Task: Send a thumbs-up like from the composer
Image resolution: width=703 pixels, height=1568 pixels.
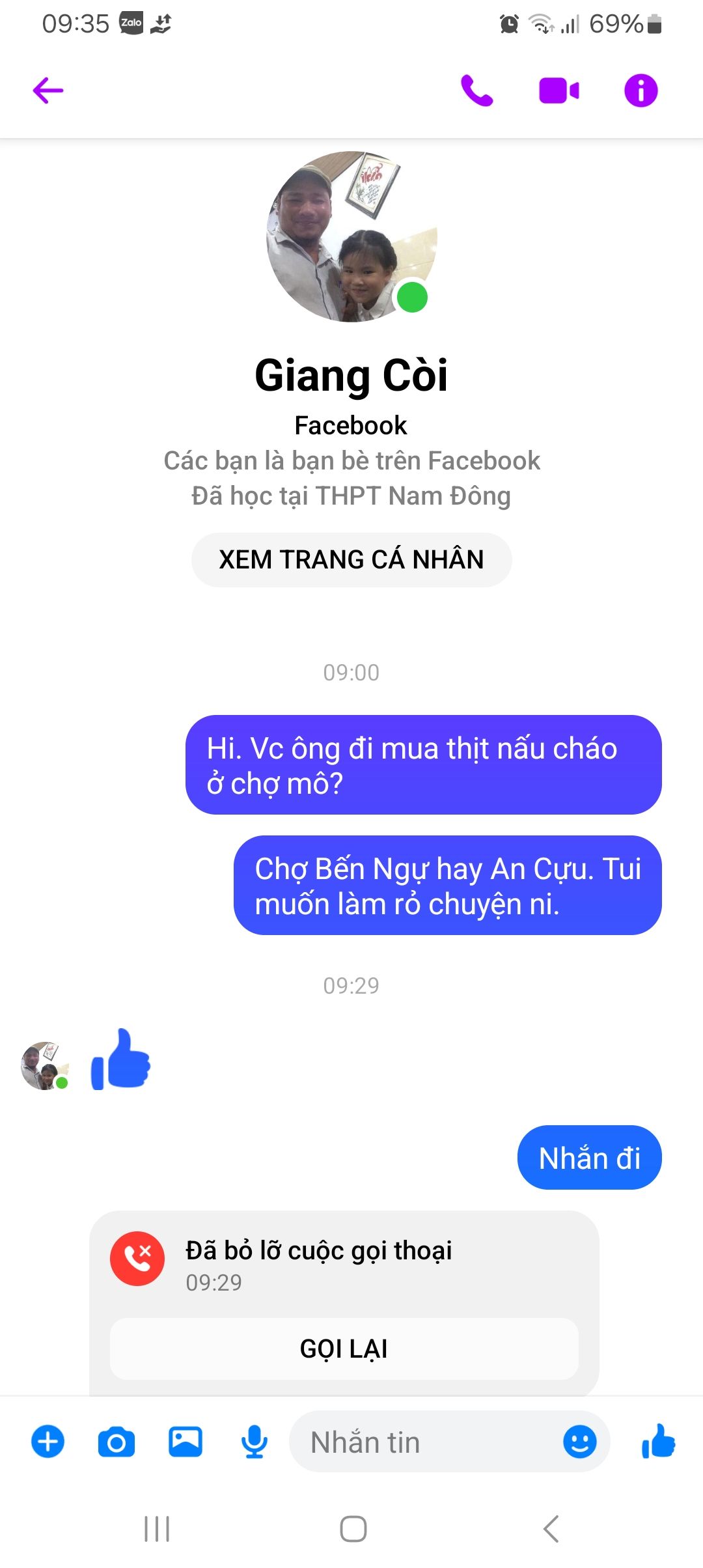Action: (659, 1442)
